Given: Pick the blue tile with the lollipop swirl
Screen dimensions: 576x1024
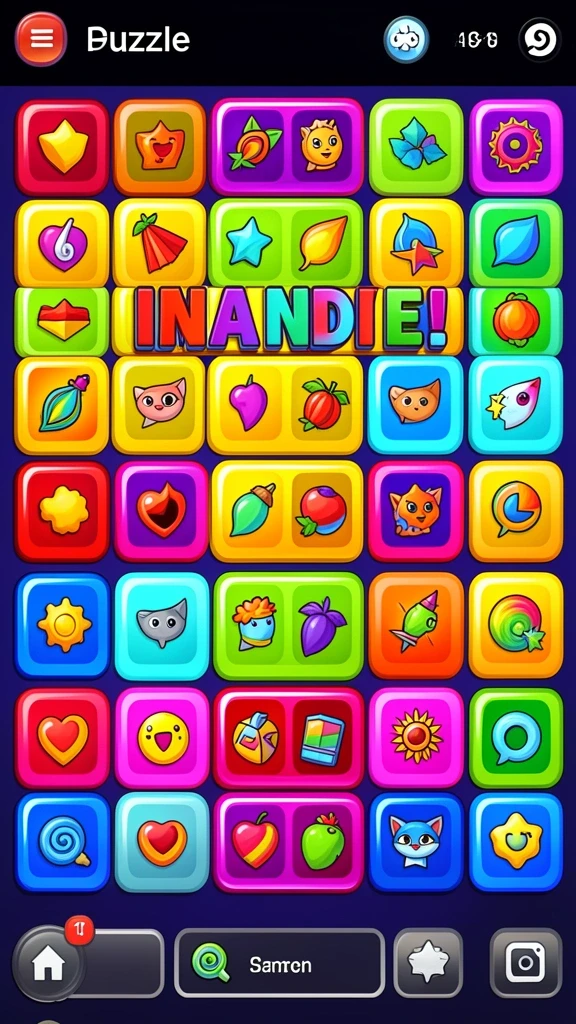Looking at the screenshot, I should [x=62, y=842].
